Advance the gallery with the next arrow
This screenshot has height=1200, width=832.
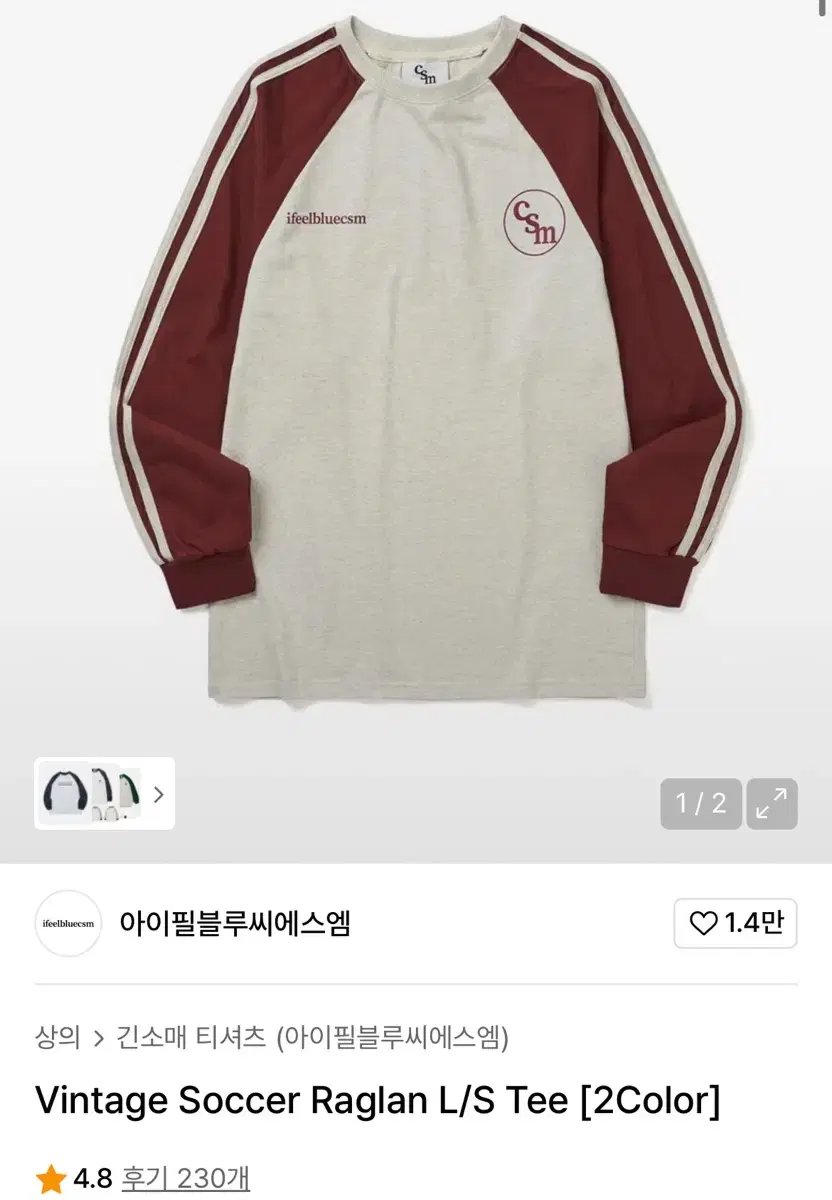pos(158,794)
